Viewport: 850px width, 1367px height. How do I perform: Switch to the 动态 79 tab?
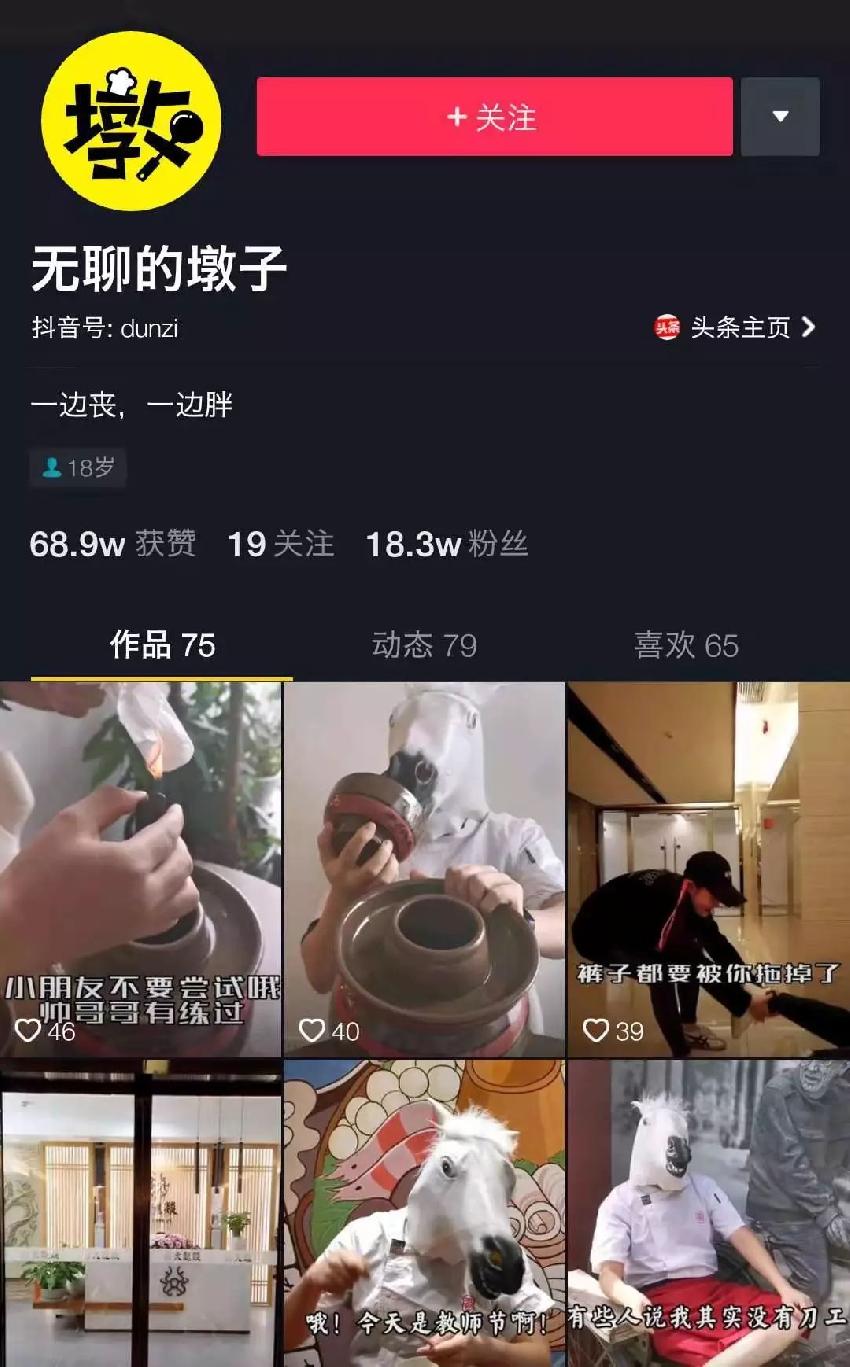coord(424,645)
